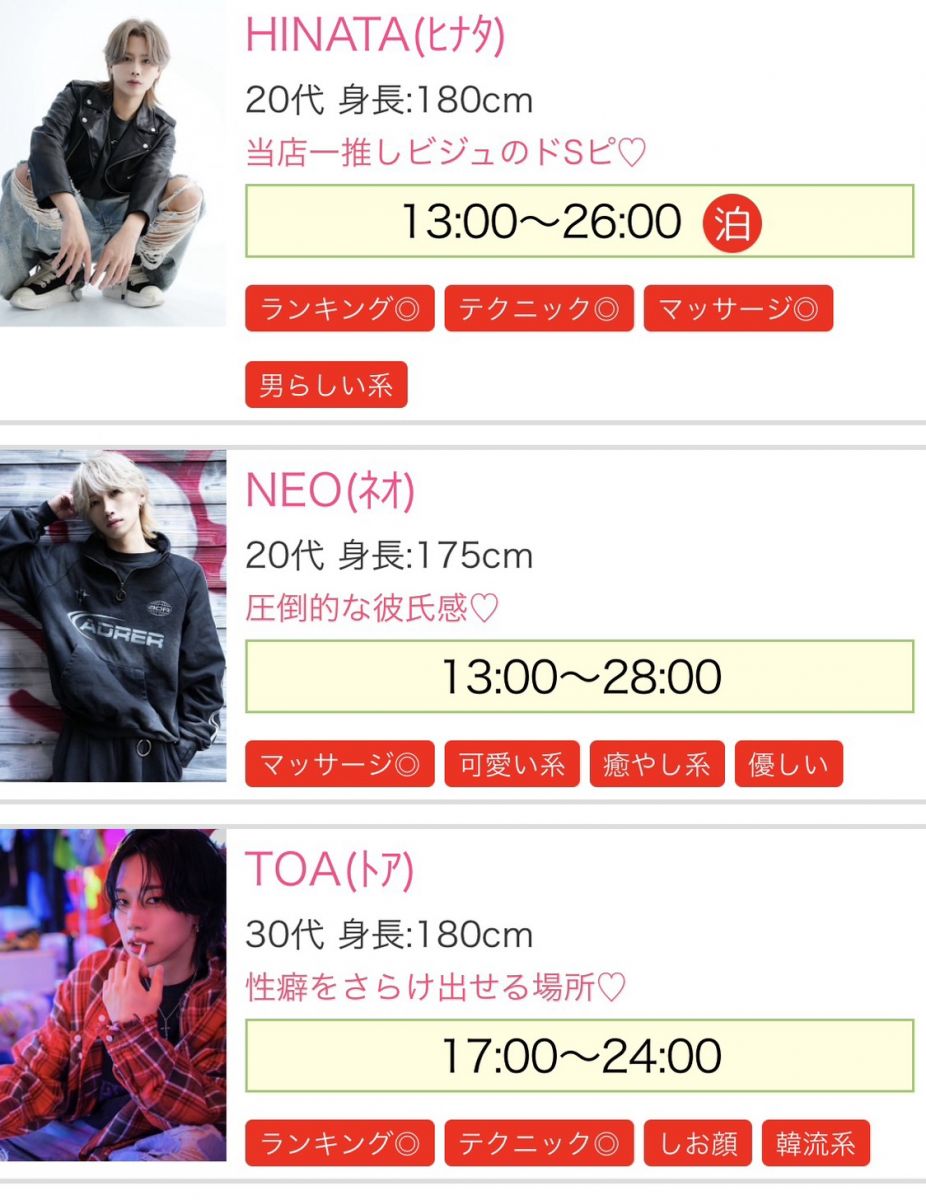Viewport: 926px width, 1200px height.
Task: Open TOA's profile photo
Action: click(113, 995)
